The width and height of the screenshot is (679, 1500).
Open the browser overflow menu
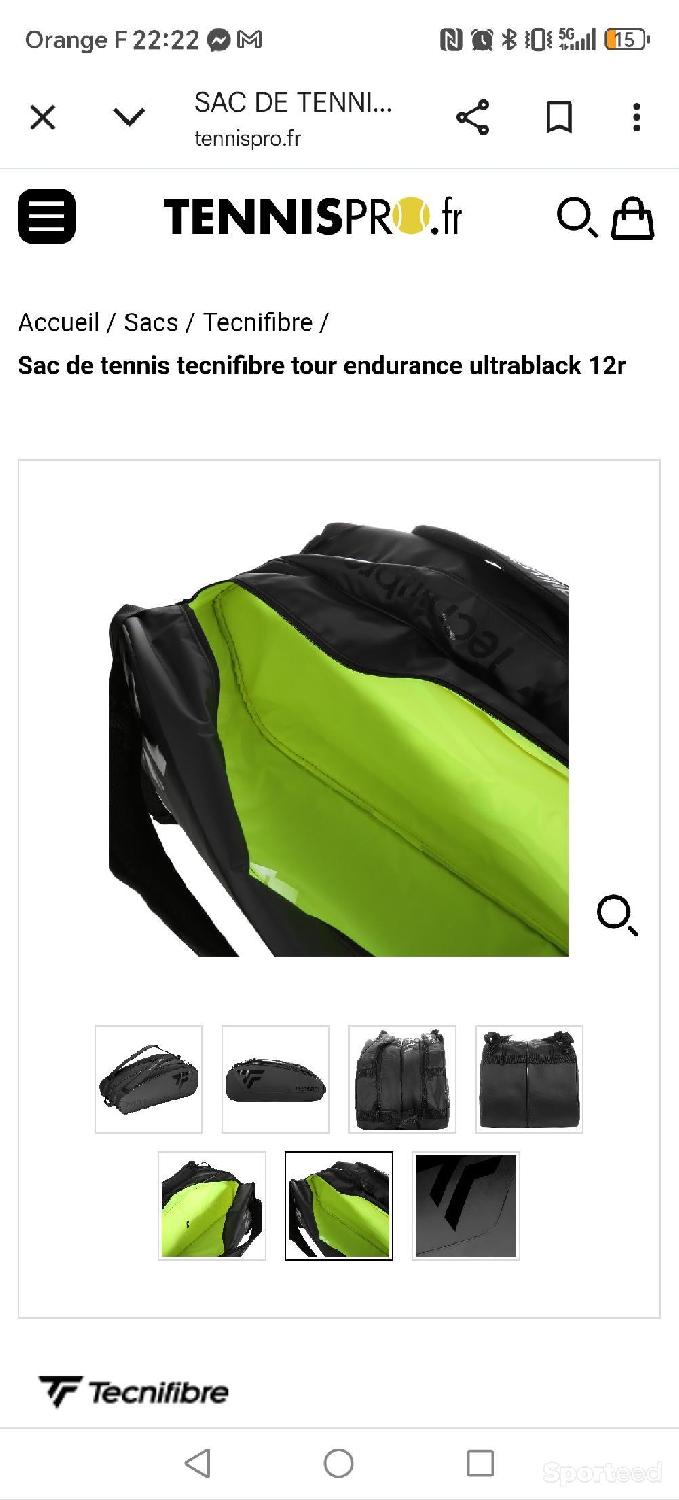637,118
